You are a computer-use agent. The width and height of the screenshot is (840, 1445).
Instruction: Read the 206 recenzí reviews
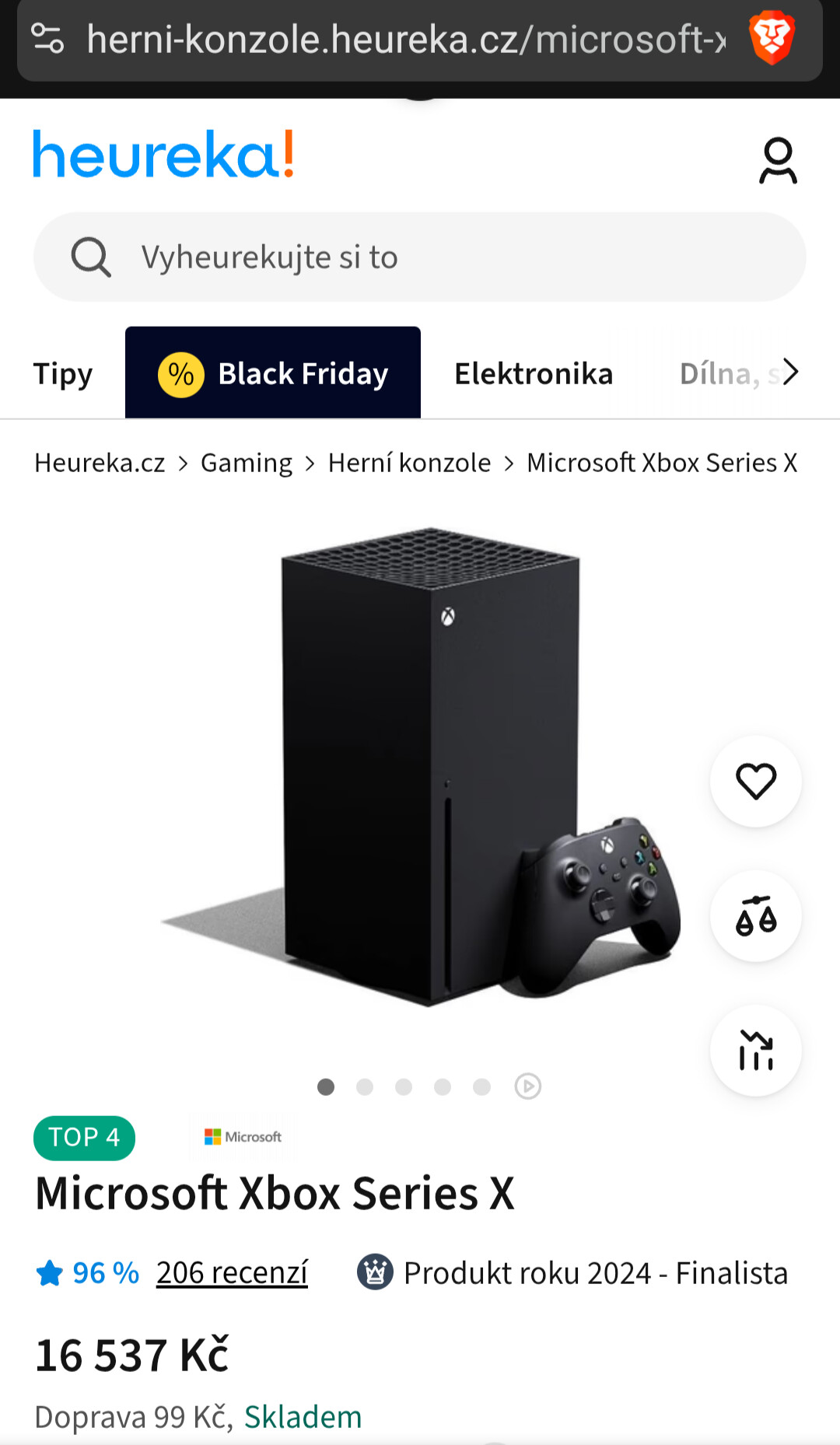click(x=232, y=1273)
